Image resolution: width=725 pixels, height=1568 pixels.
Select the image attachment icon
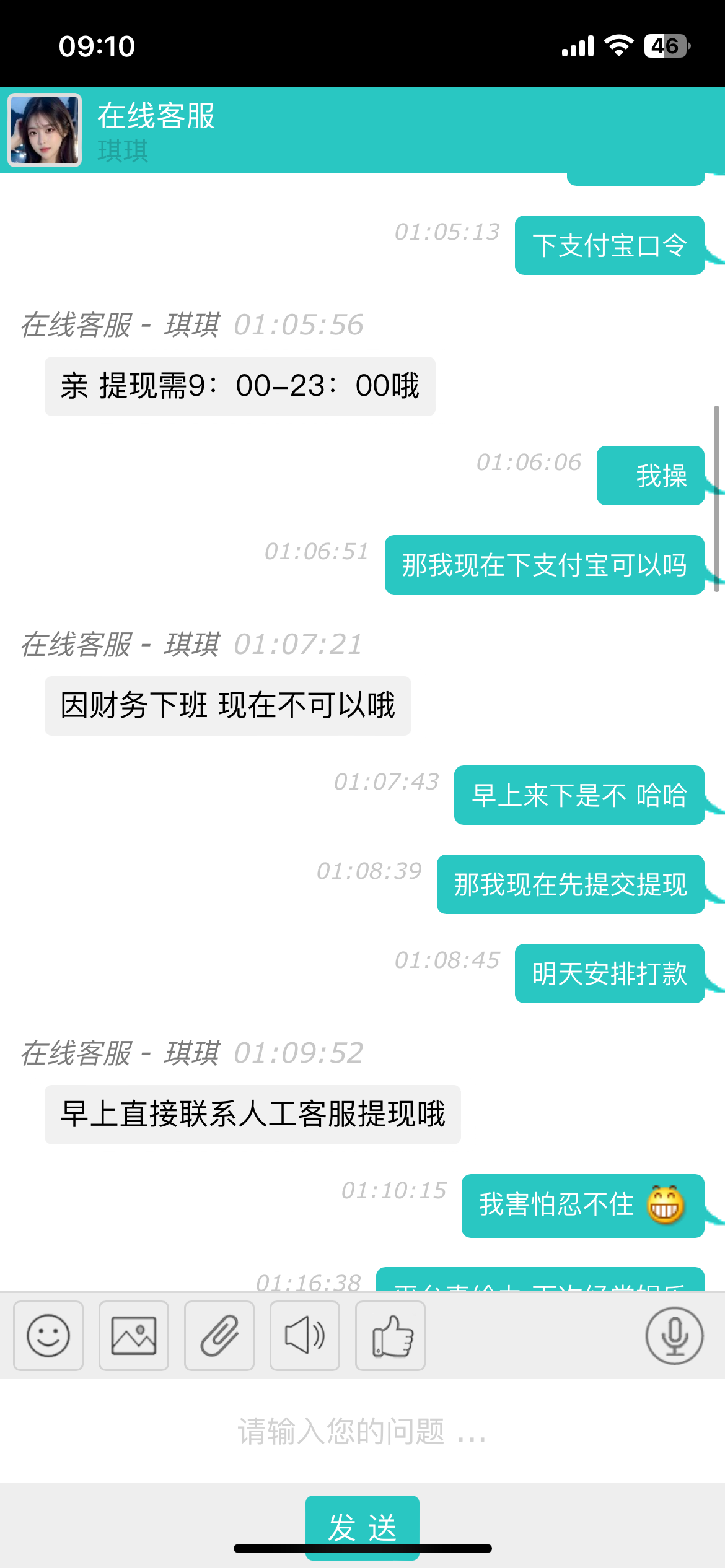(x=134, y=1336)
